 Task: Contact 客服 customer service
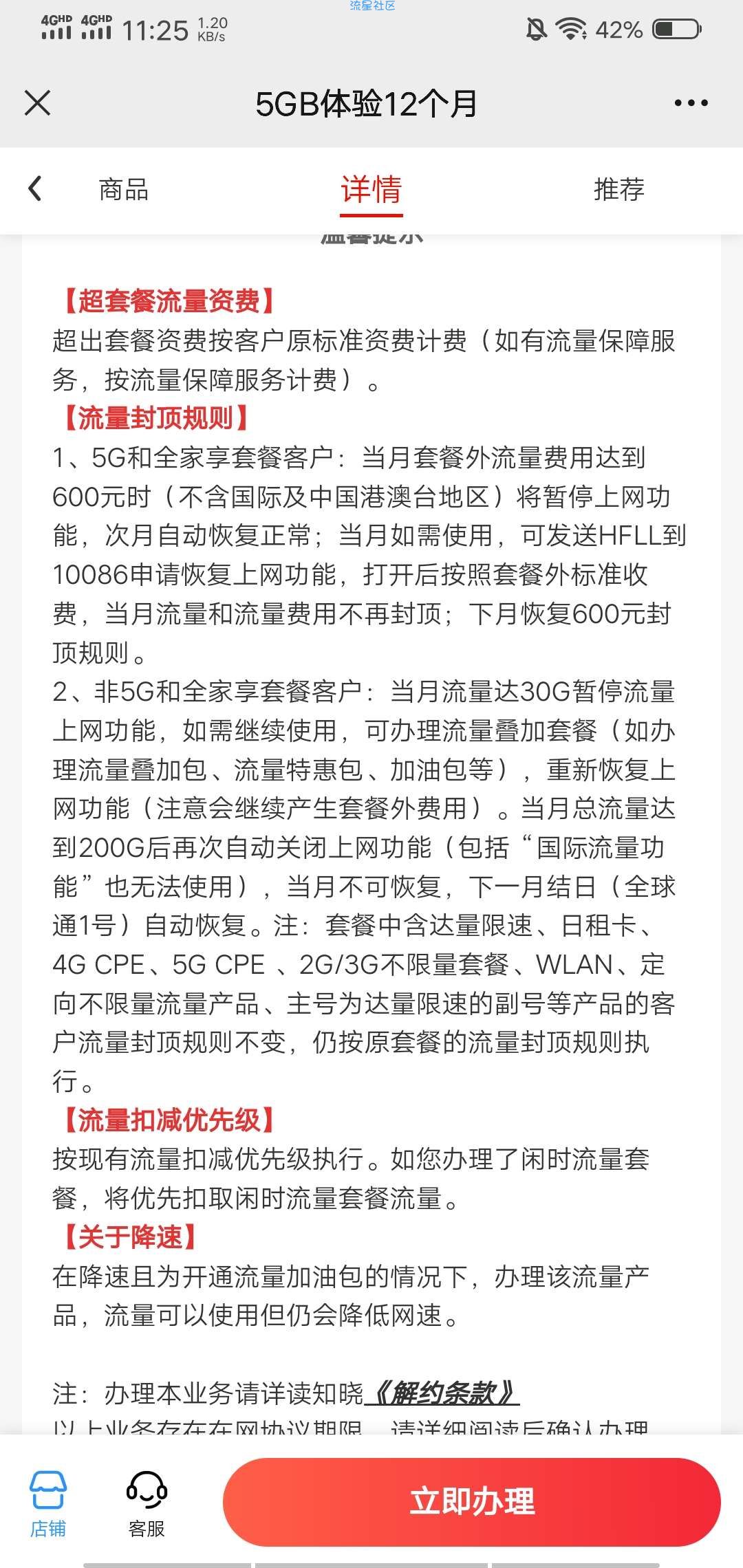tap(147, 1503)
